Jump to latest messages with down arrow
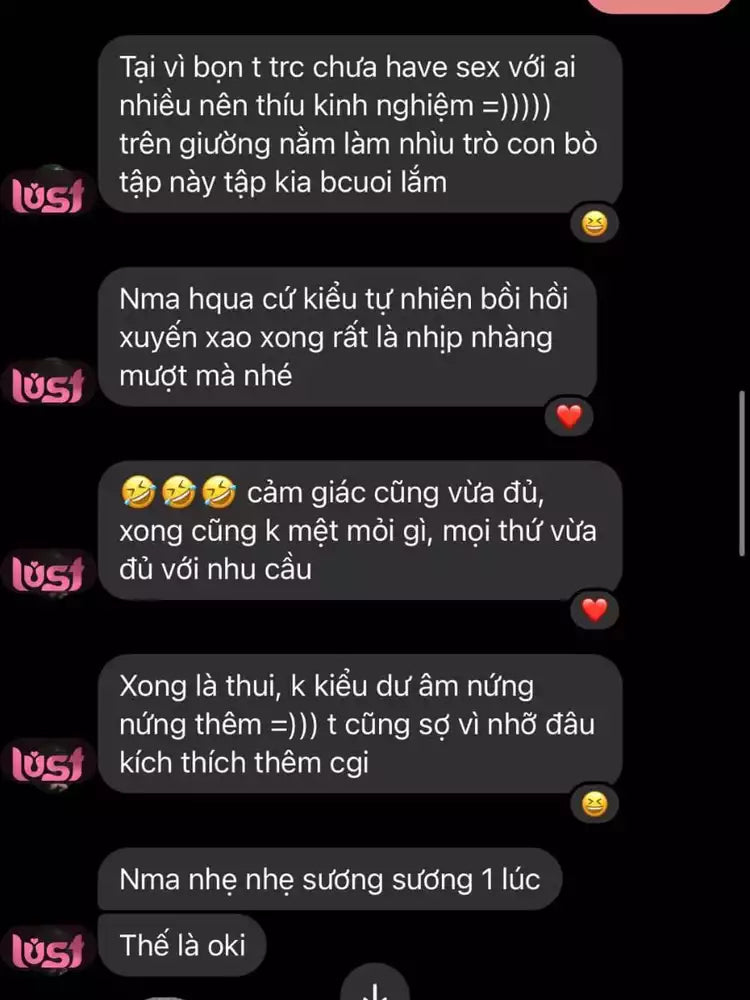 pos(375,985)
